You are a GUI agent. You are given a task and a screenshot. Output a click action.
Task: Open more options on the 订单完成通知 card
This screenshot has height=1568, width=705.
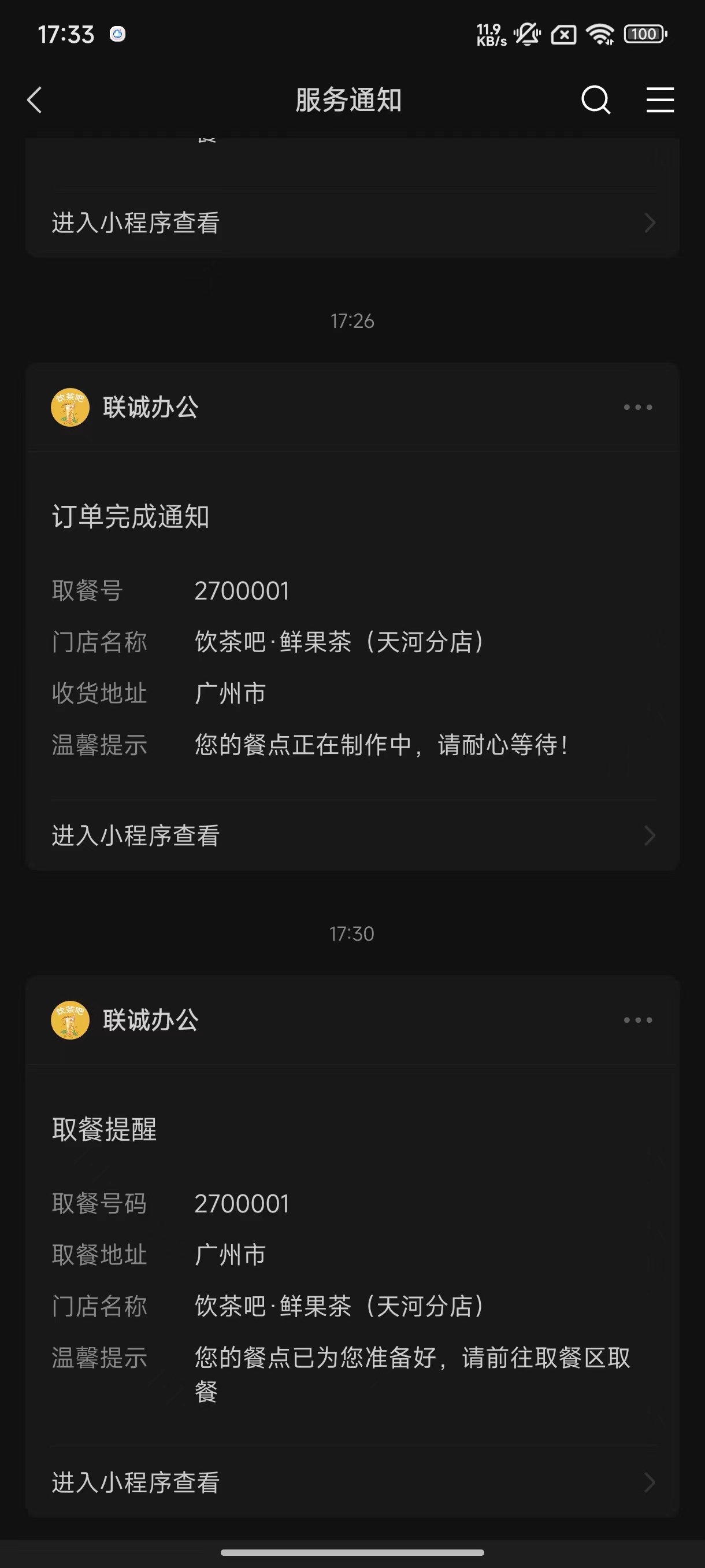pyautogui.click(x=638, y=407)
